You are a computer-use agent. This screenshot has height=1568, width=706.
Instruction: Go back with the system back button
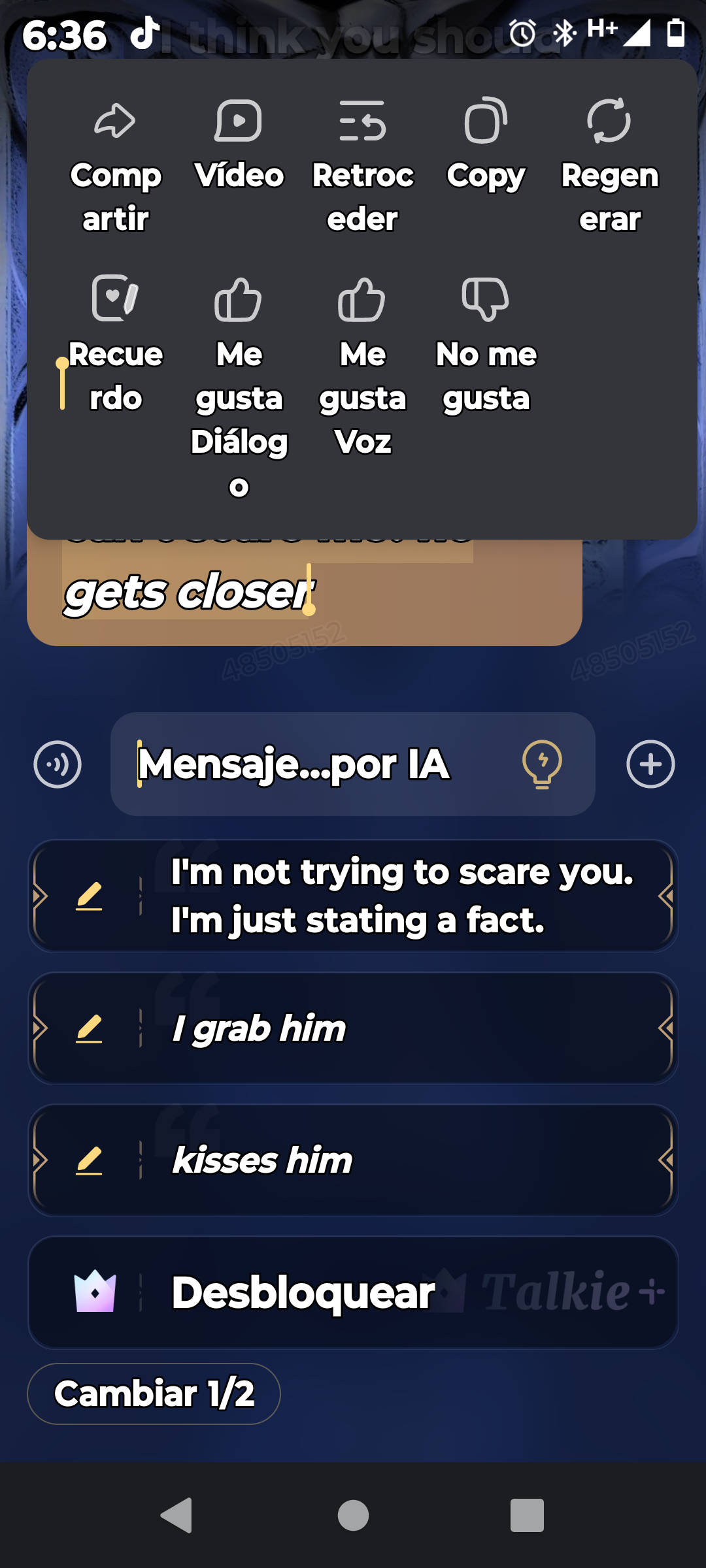coord(176,1515)
